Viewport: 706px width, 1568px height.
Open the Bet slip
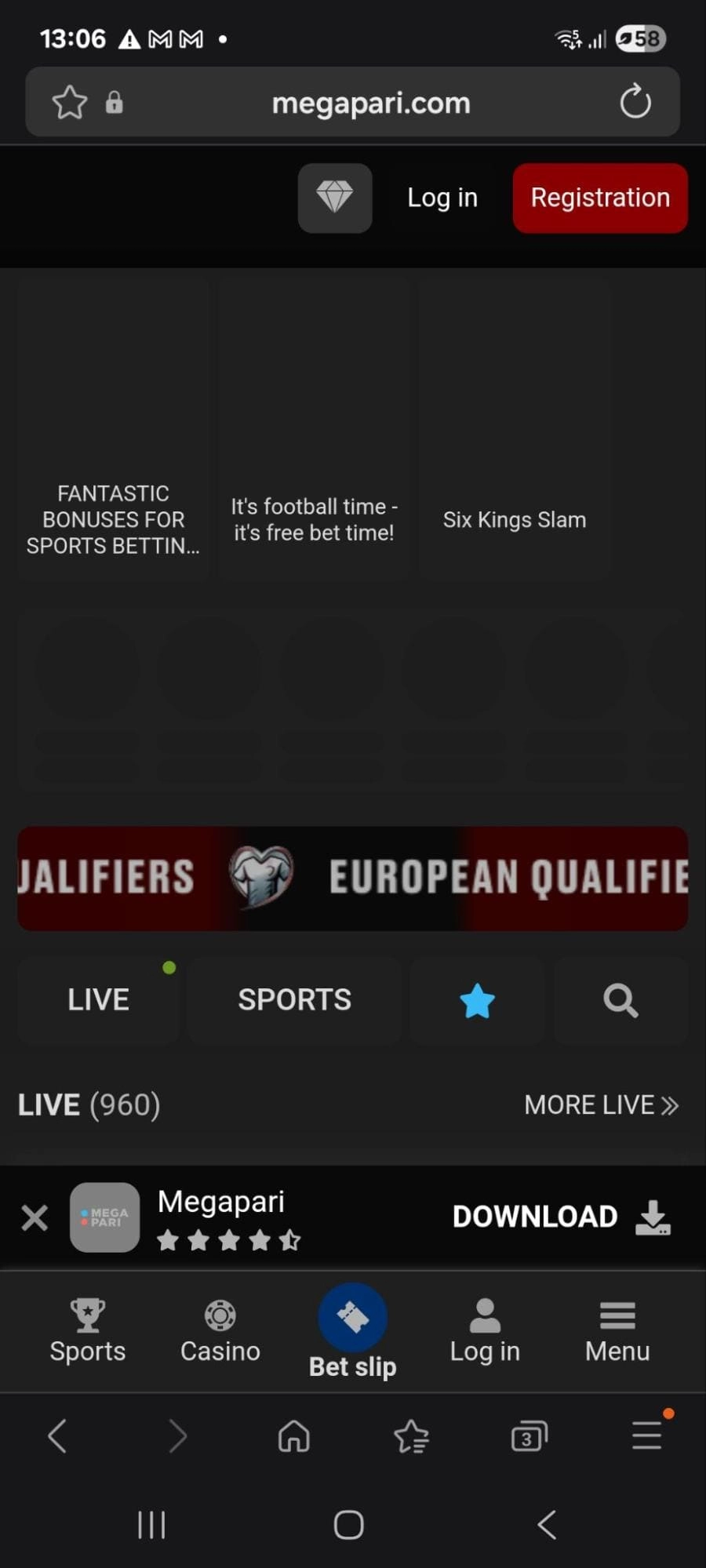(352, 1331)
